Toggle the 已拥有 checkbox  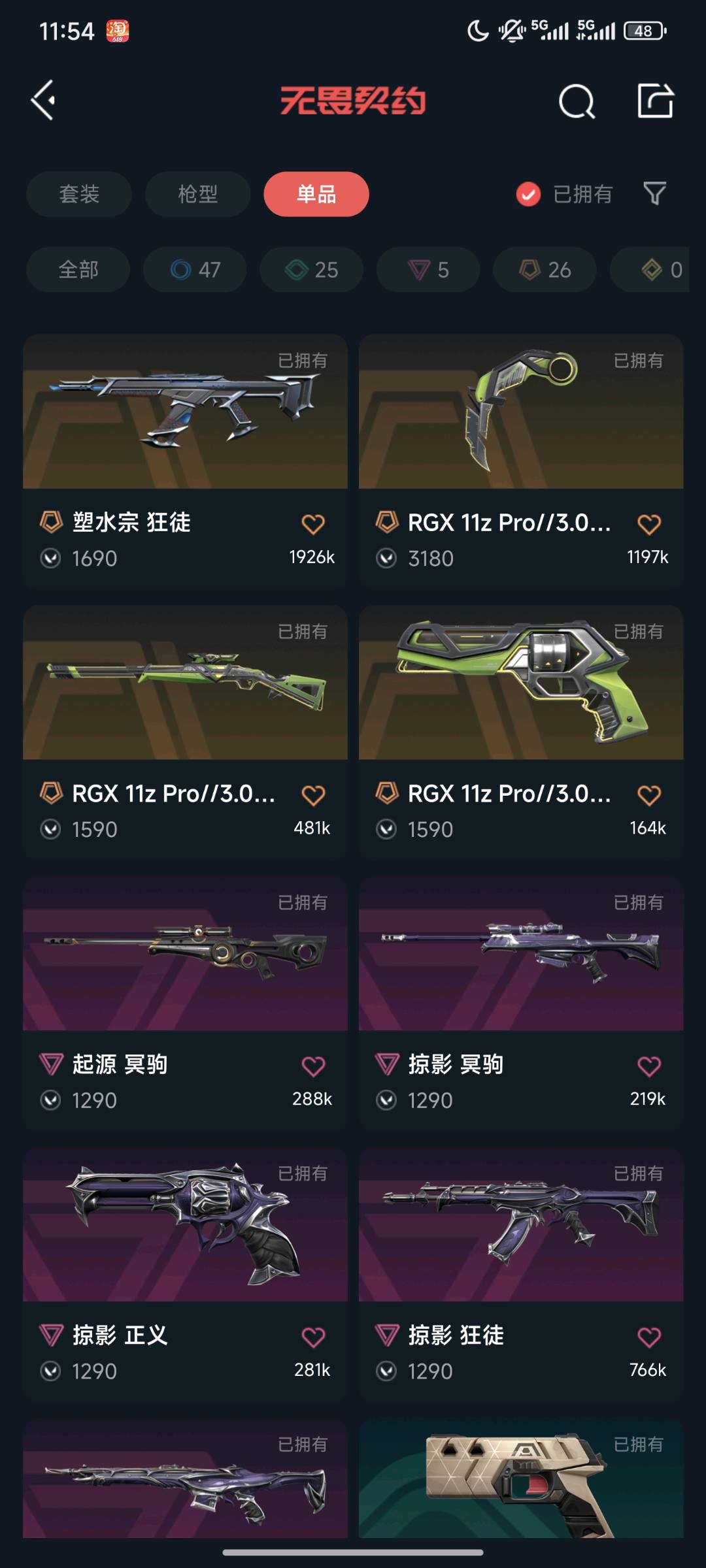[x=528, y=194]
